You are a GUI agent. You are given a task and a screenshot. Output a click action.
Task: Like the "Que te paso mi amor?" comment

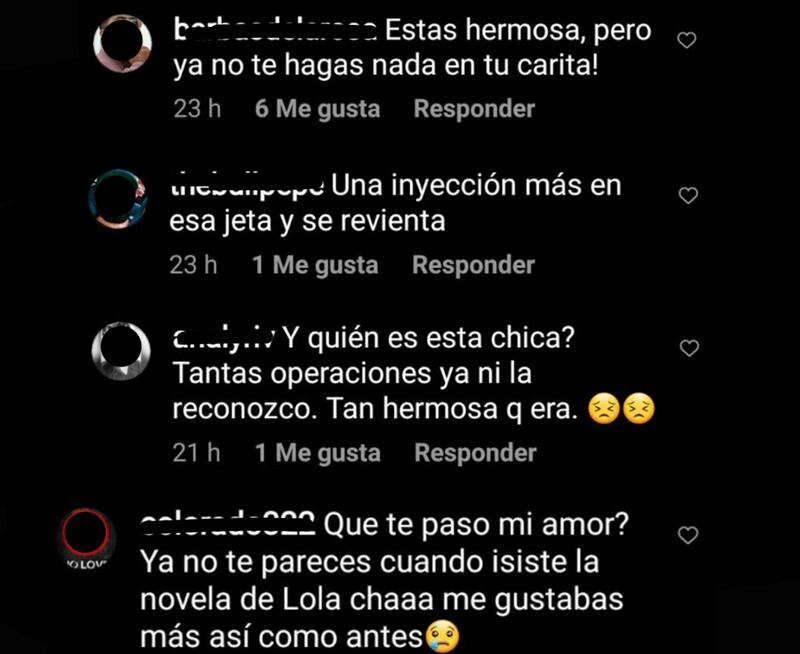coord(688,536)
